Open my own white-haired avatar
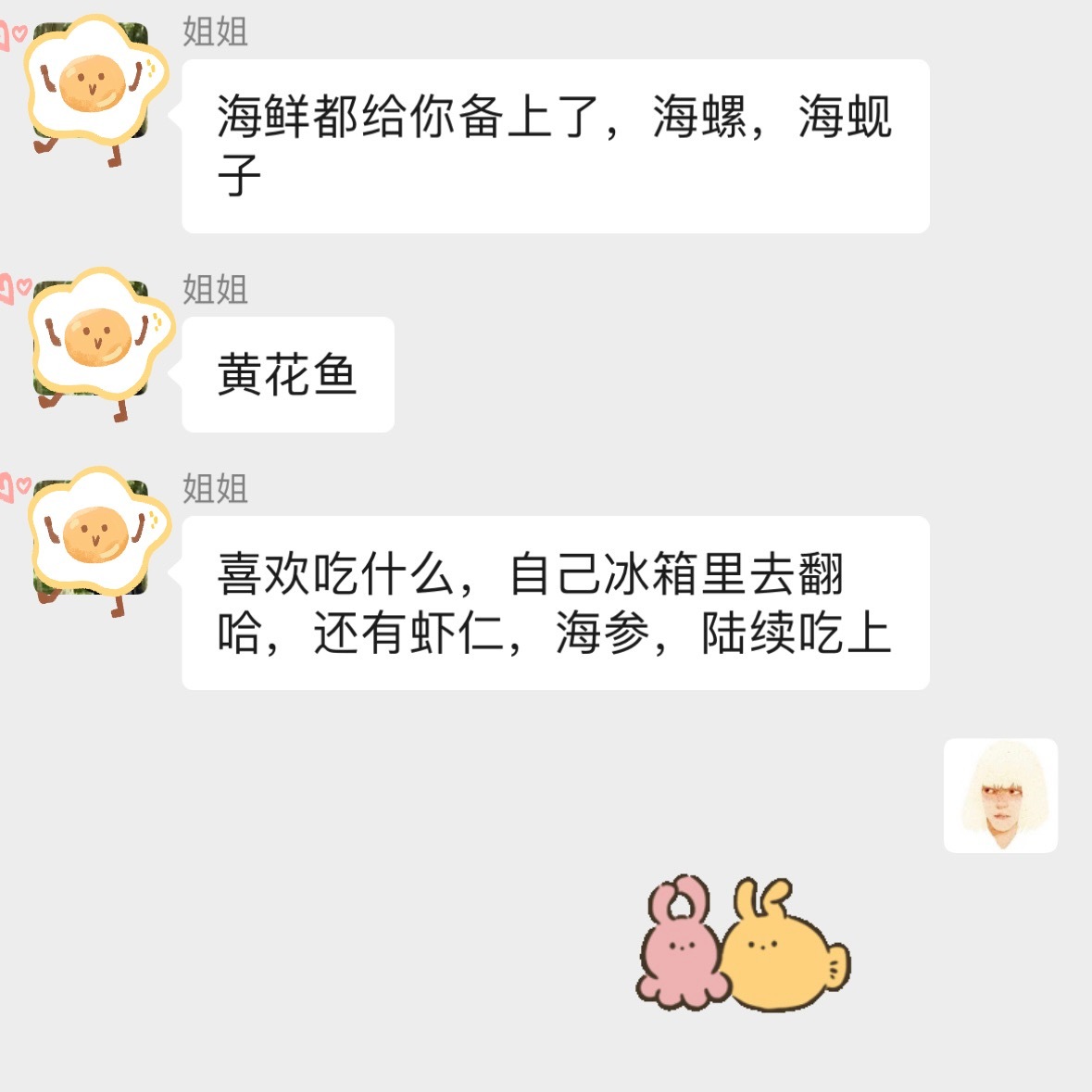The image size is (1092, 1092). tap(1000, 796)
